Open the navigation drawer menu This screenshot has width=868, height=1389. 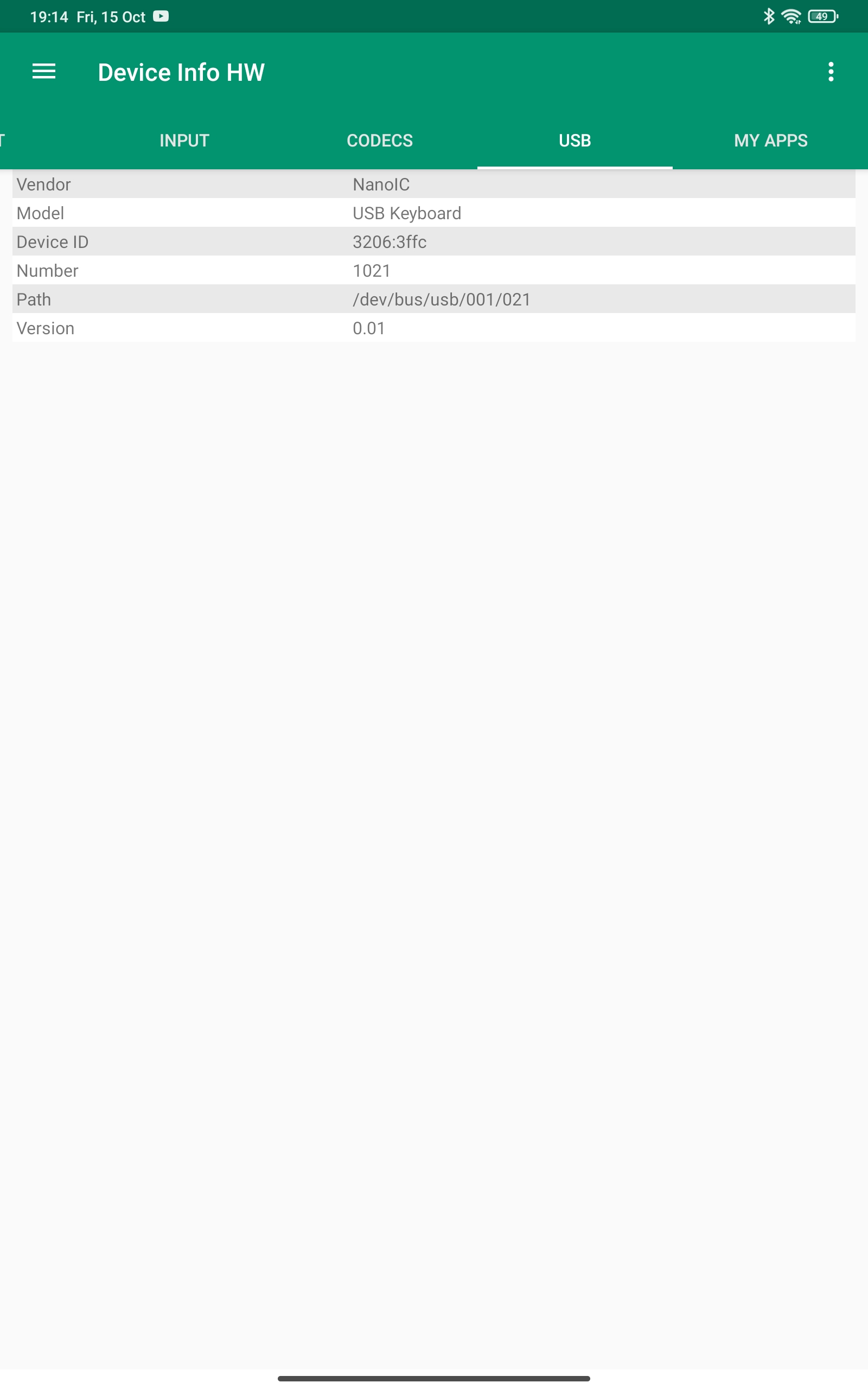click(43, 72)
